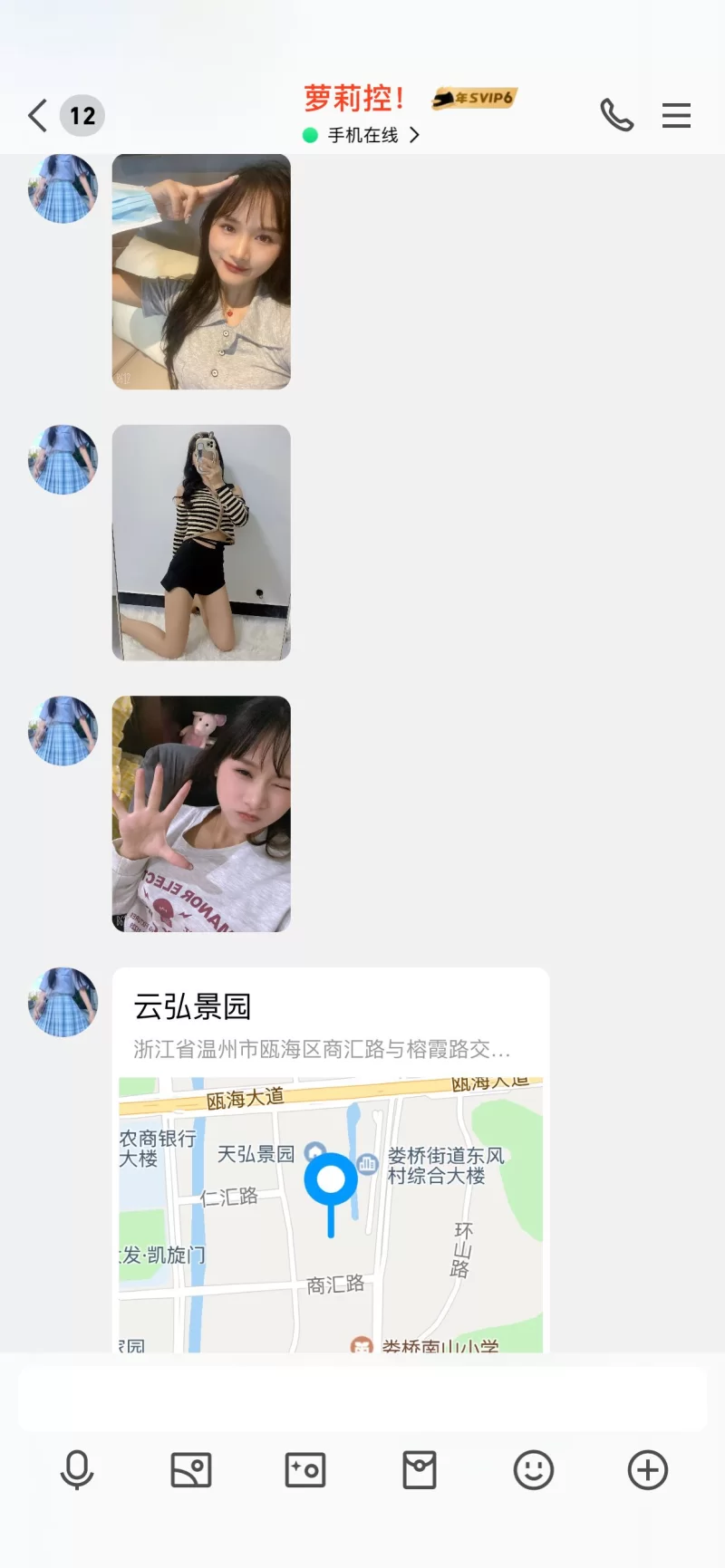Open more options with the plus icon

pyautogui.click(x=648, y=1469)
